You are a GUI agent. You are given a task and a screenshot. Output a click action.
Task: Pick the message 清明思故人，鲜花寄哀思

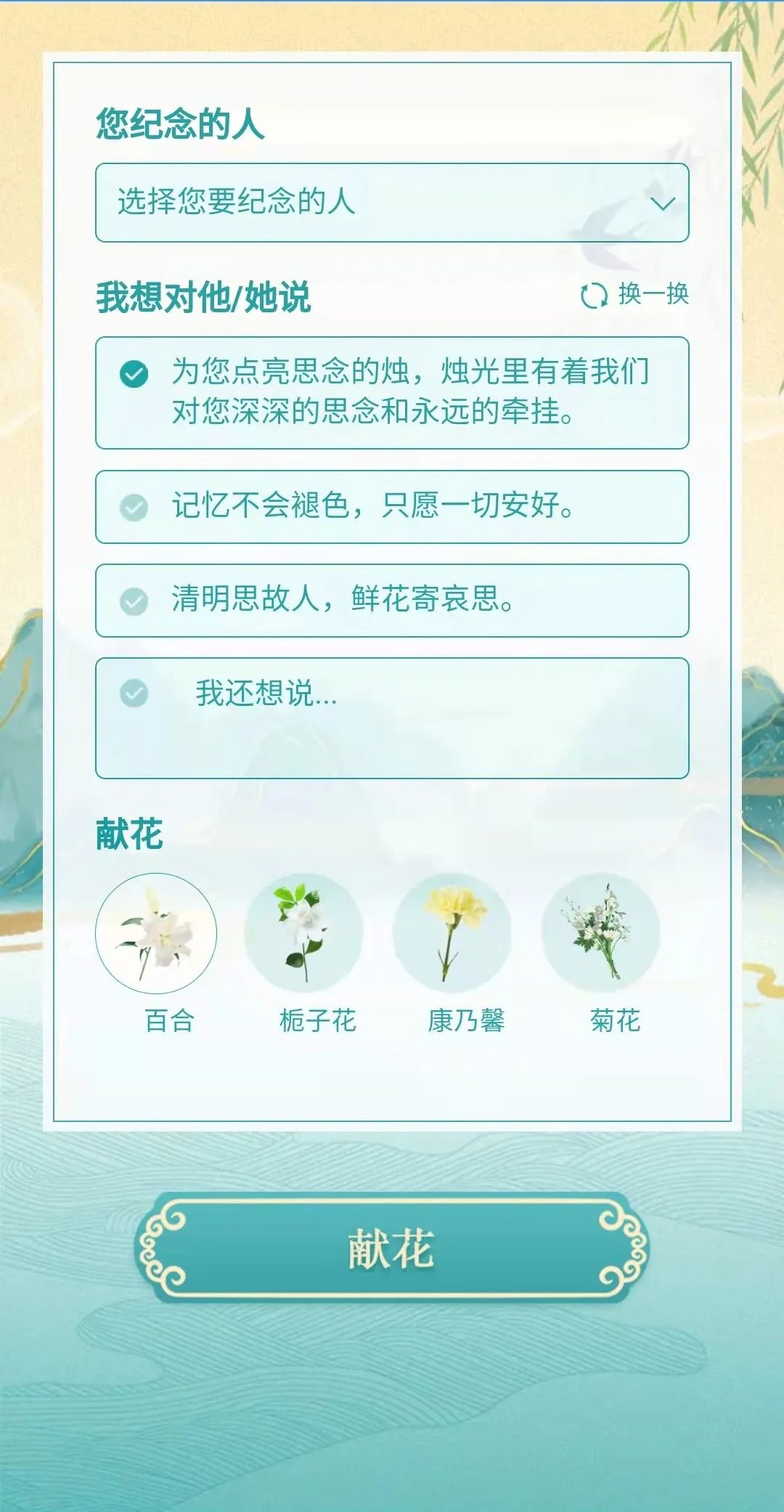click(x=392, y=601)
